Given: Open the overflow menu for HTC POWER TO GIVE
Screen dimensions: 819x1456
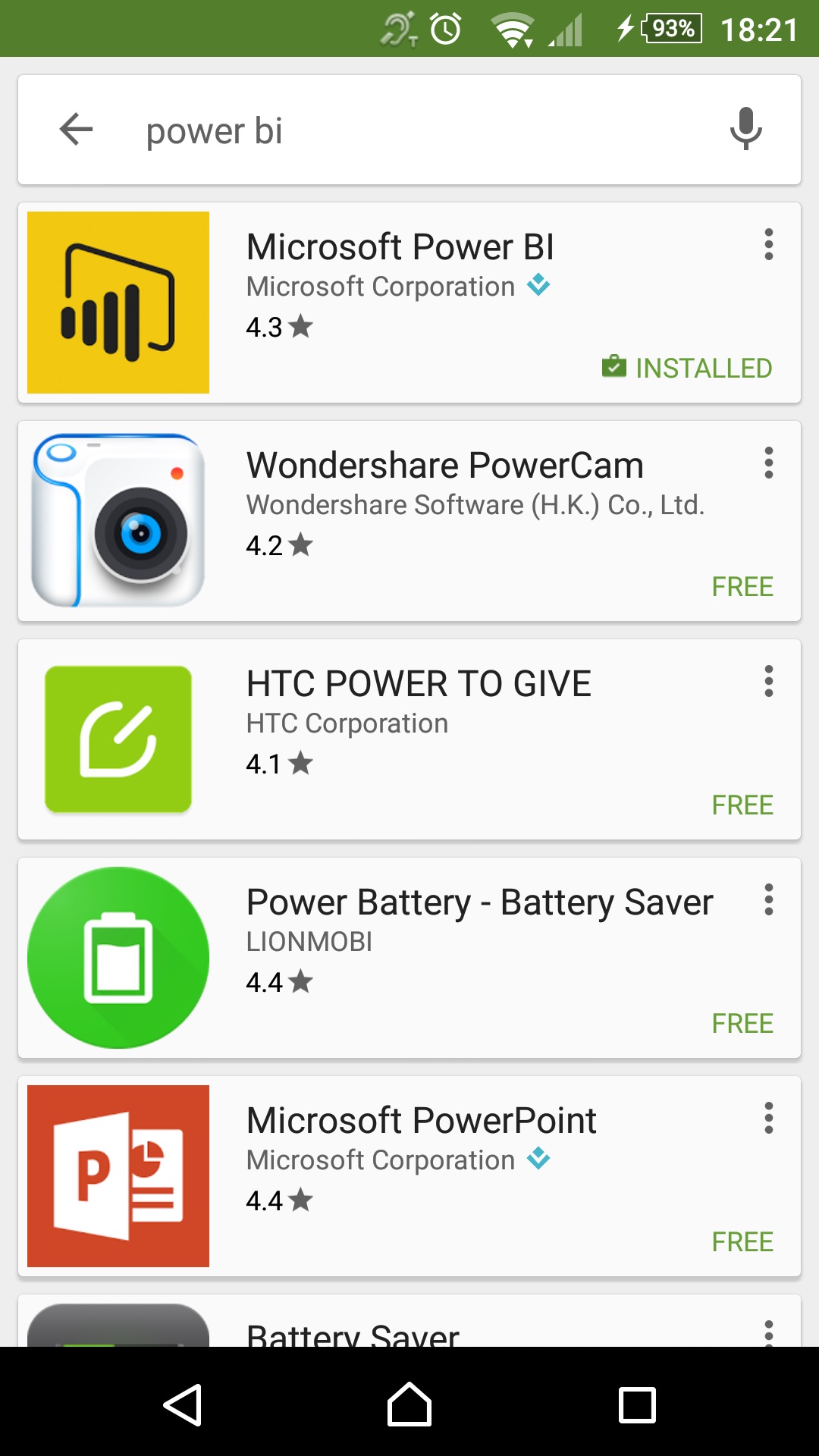Looking at the screenshot, I should tap(768, 682).
